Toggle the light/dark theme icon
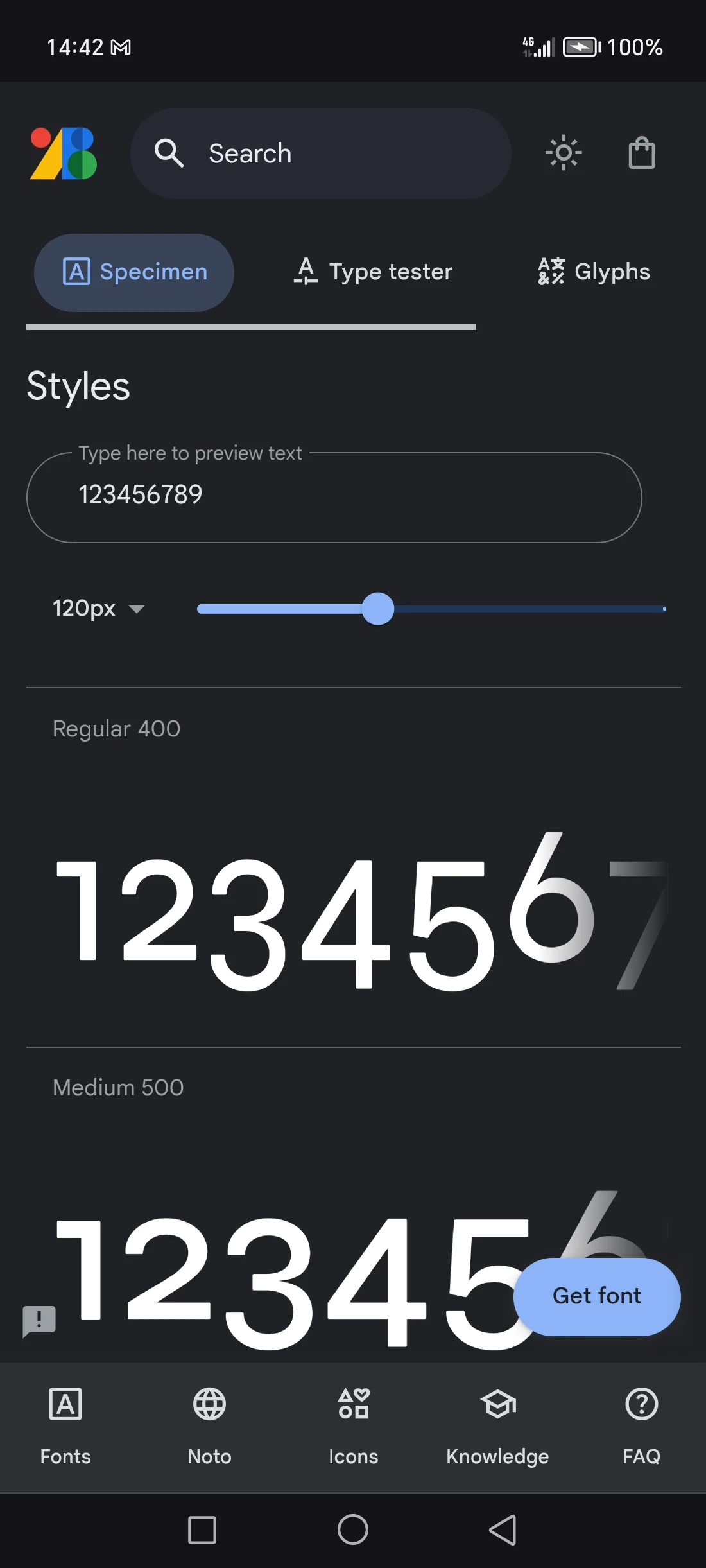This screenshot has height=1568, width=706. point(564,153)
